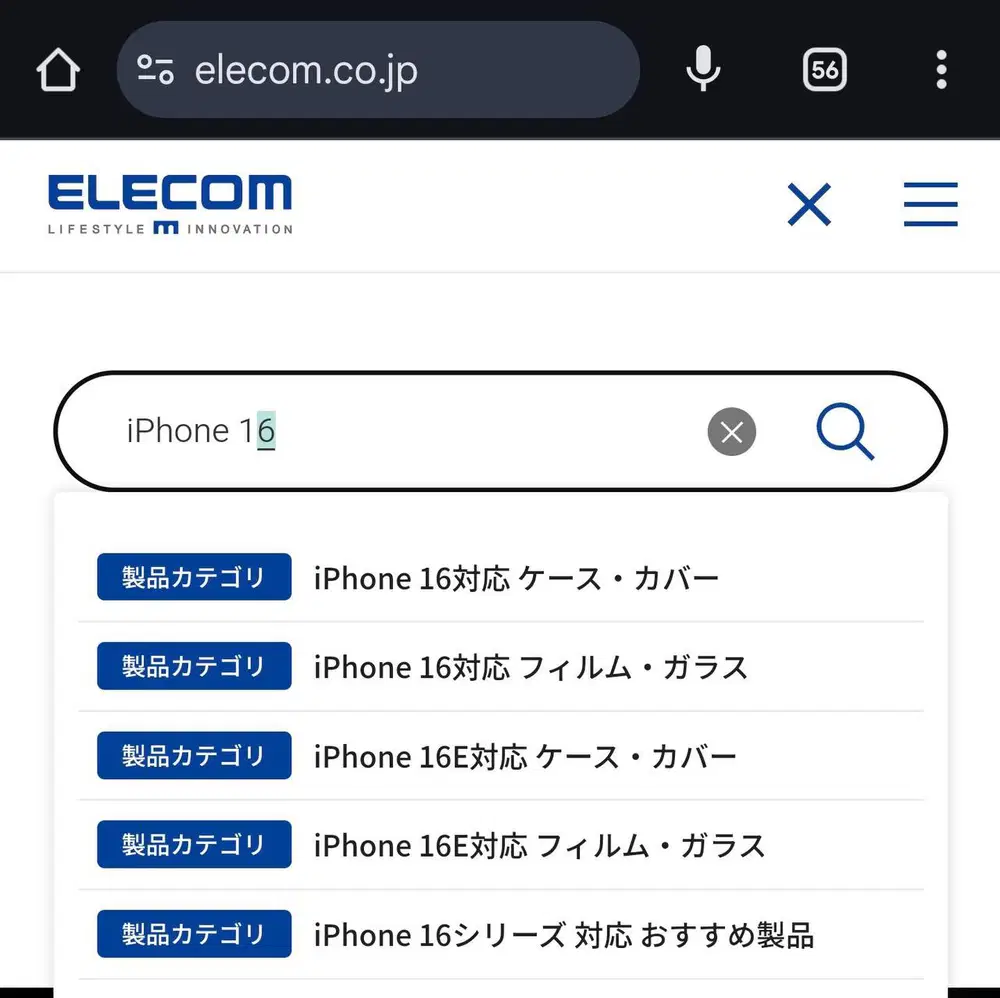Viewport: 1000px width, 998px height.
Task: Go to the browser home page
Action: 58,70
